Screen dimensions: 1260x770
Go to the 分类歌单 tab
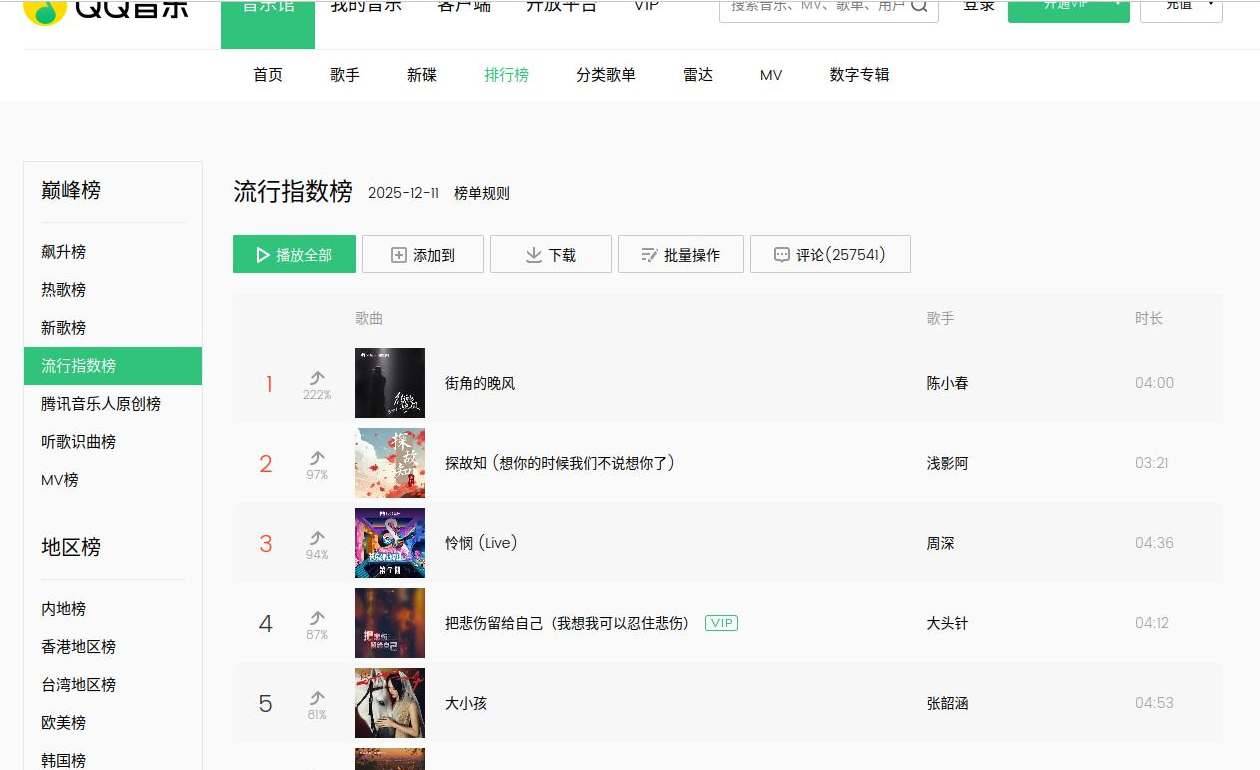pos(606,75)
